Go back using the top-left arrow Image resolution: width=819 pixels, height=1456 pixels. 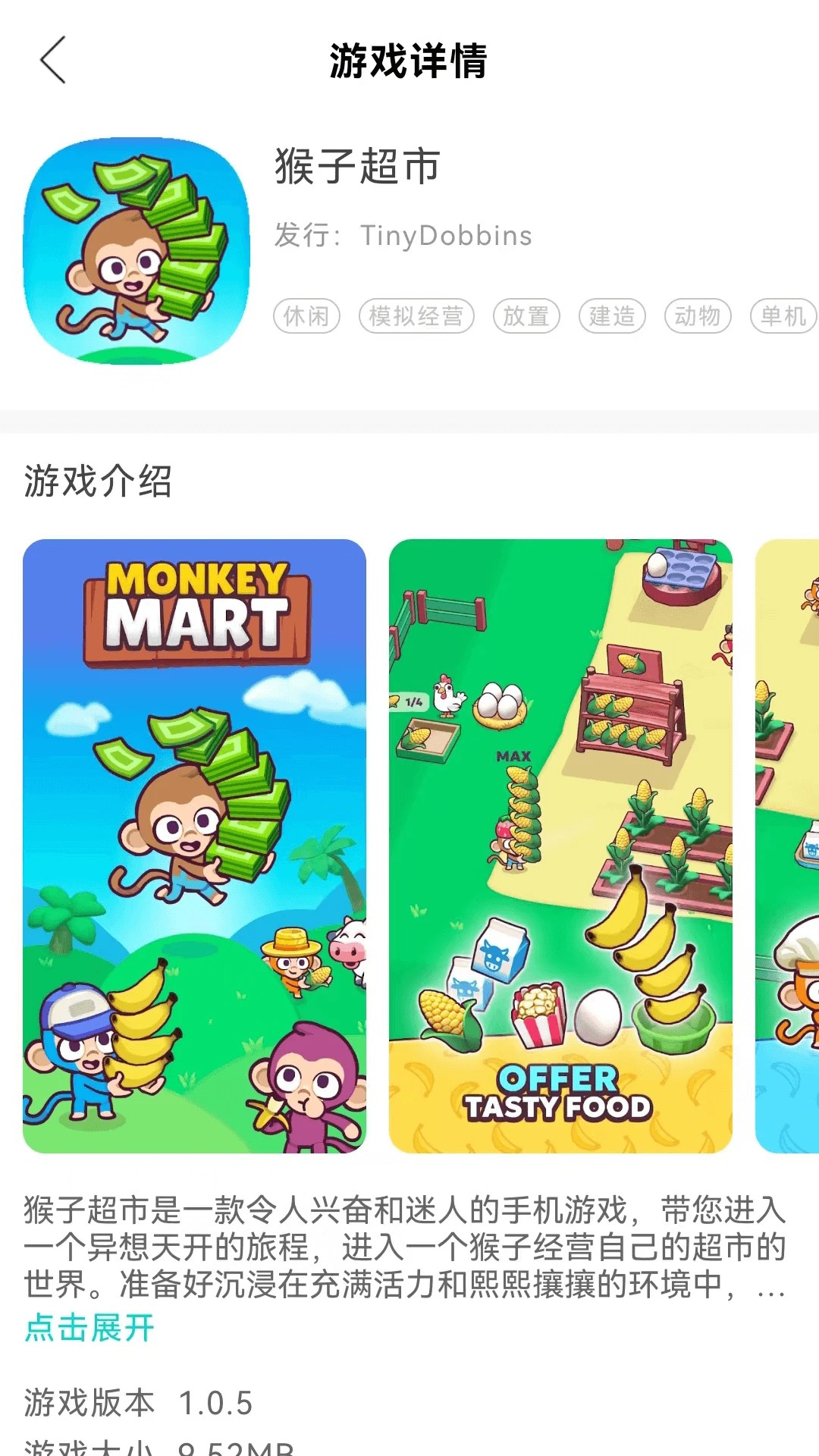click(x=53, y=60)
